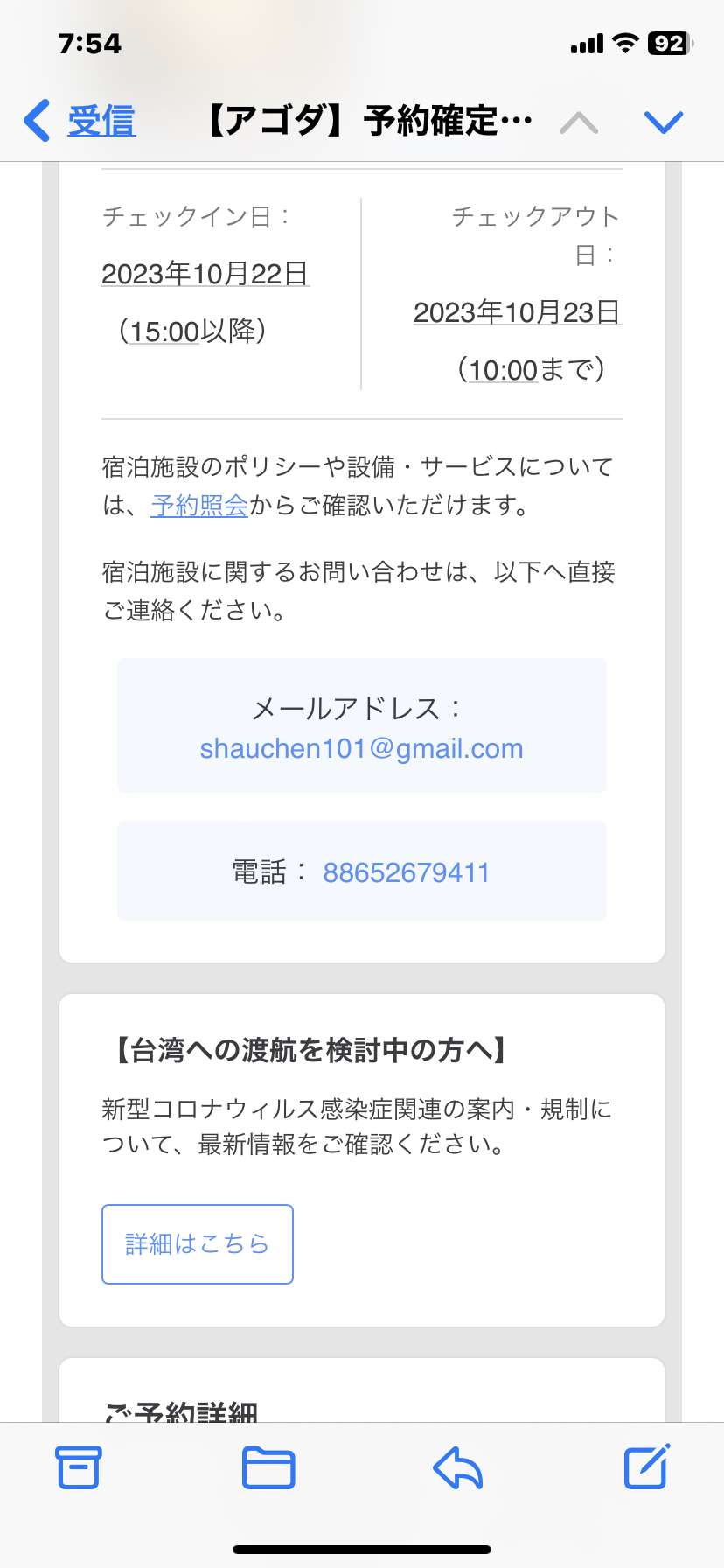Tap the check-in date 2023年10月22日
This screenshot has width=724, height=1568.
pyautogui.click(x=205, y=274)
